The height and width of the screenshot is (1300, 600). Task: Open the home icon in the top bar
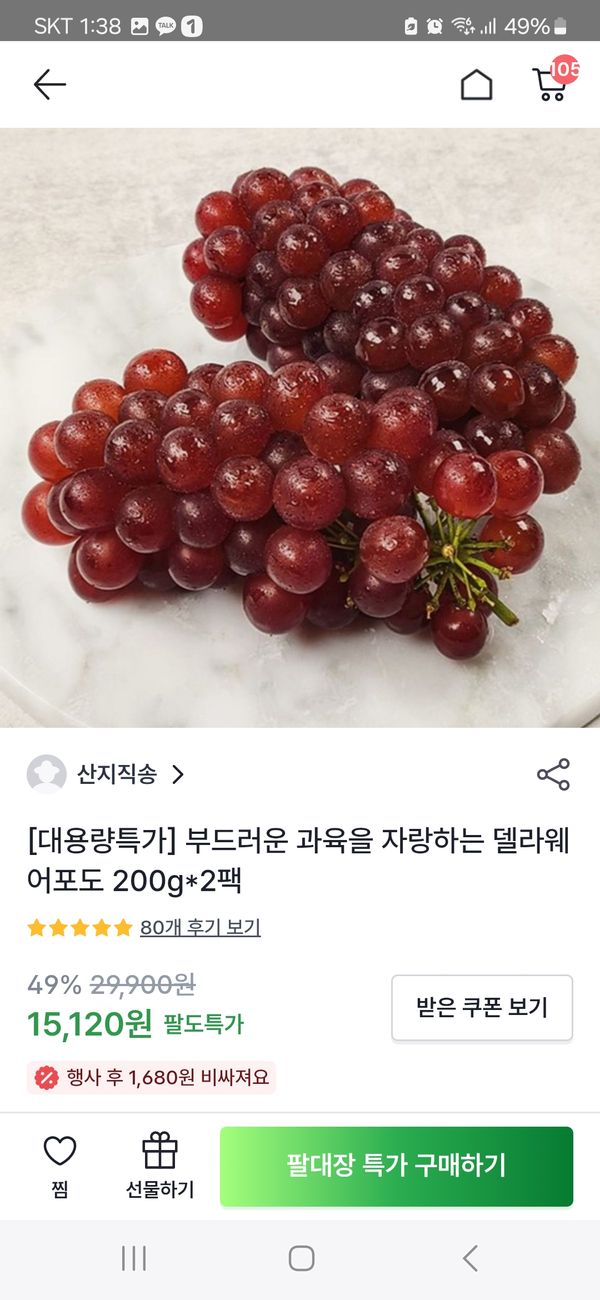pyautogui.click(x=476, y=85)
